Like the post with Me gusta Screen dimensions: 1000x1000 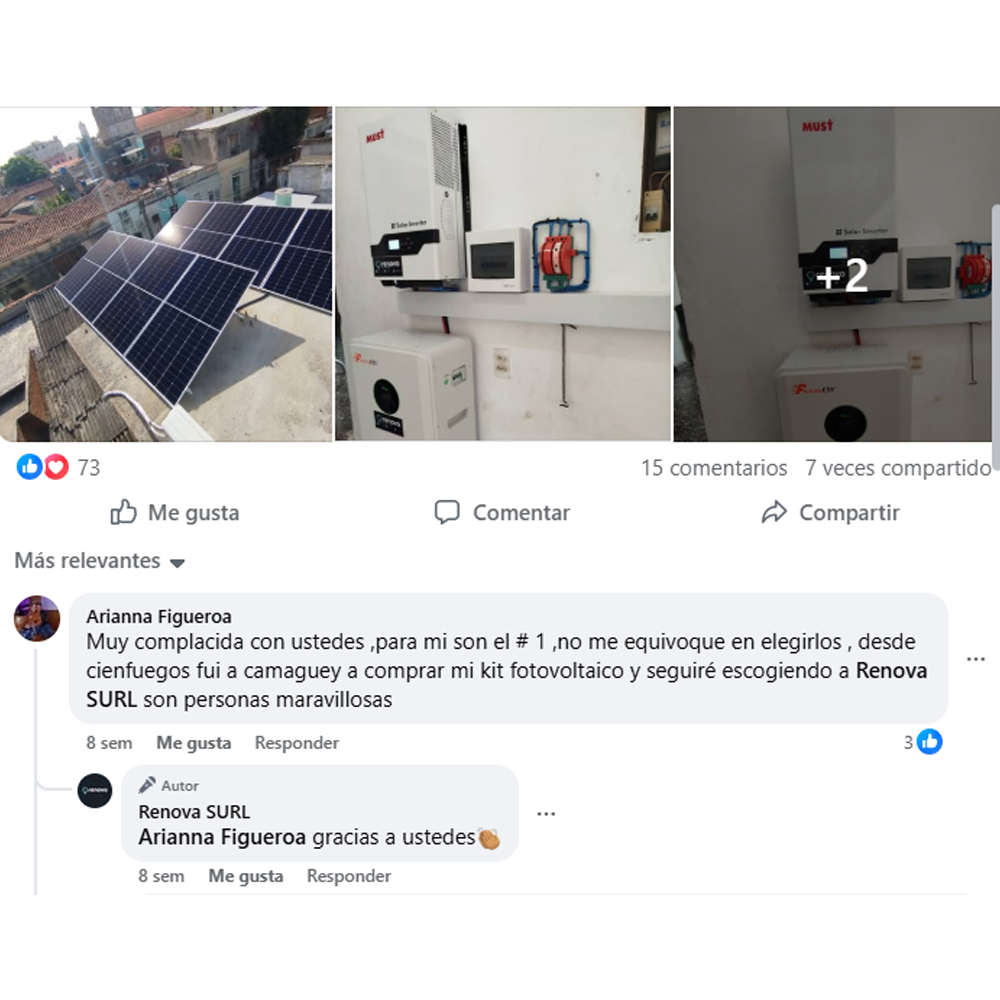[x=175, y=513]
